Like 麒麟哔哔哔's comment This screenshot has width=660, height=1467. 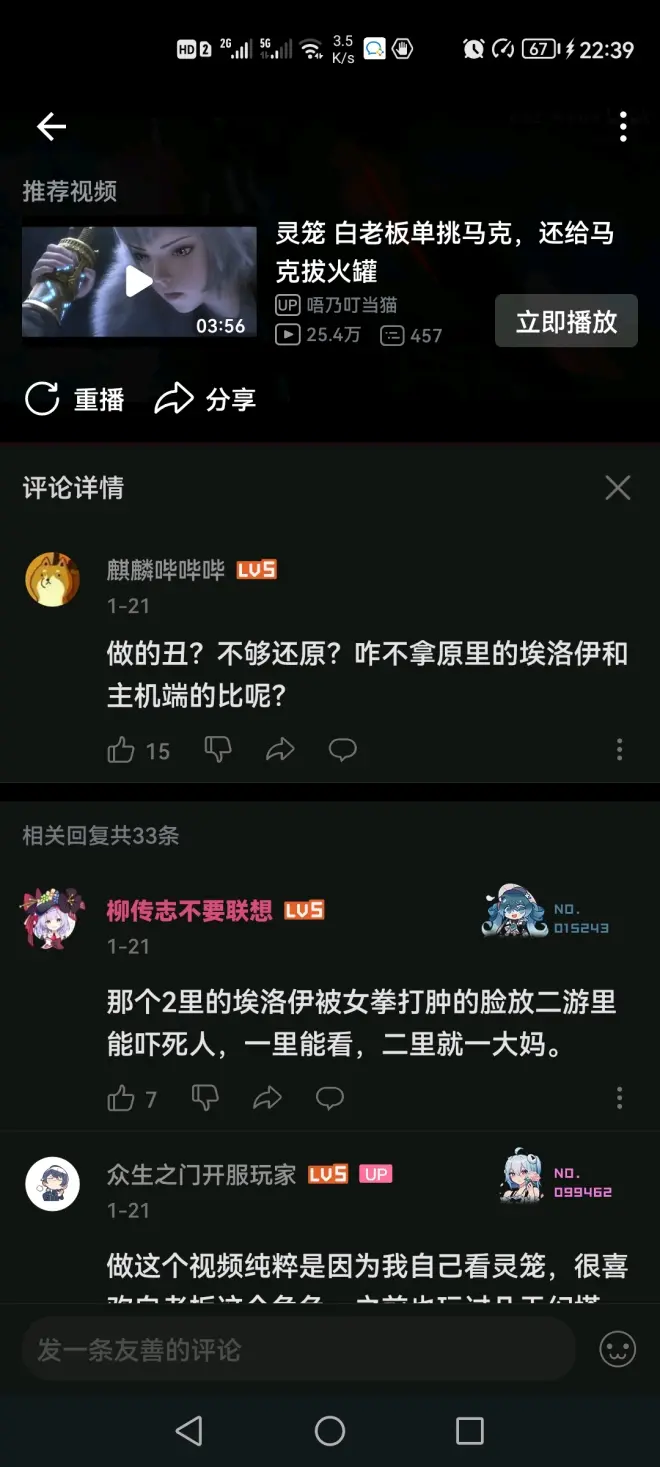(122, 750)
